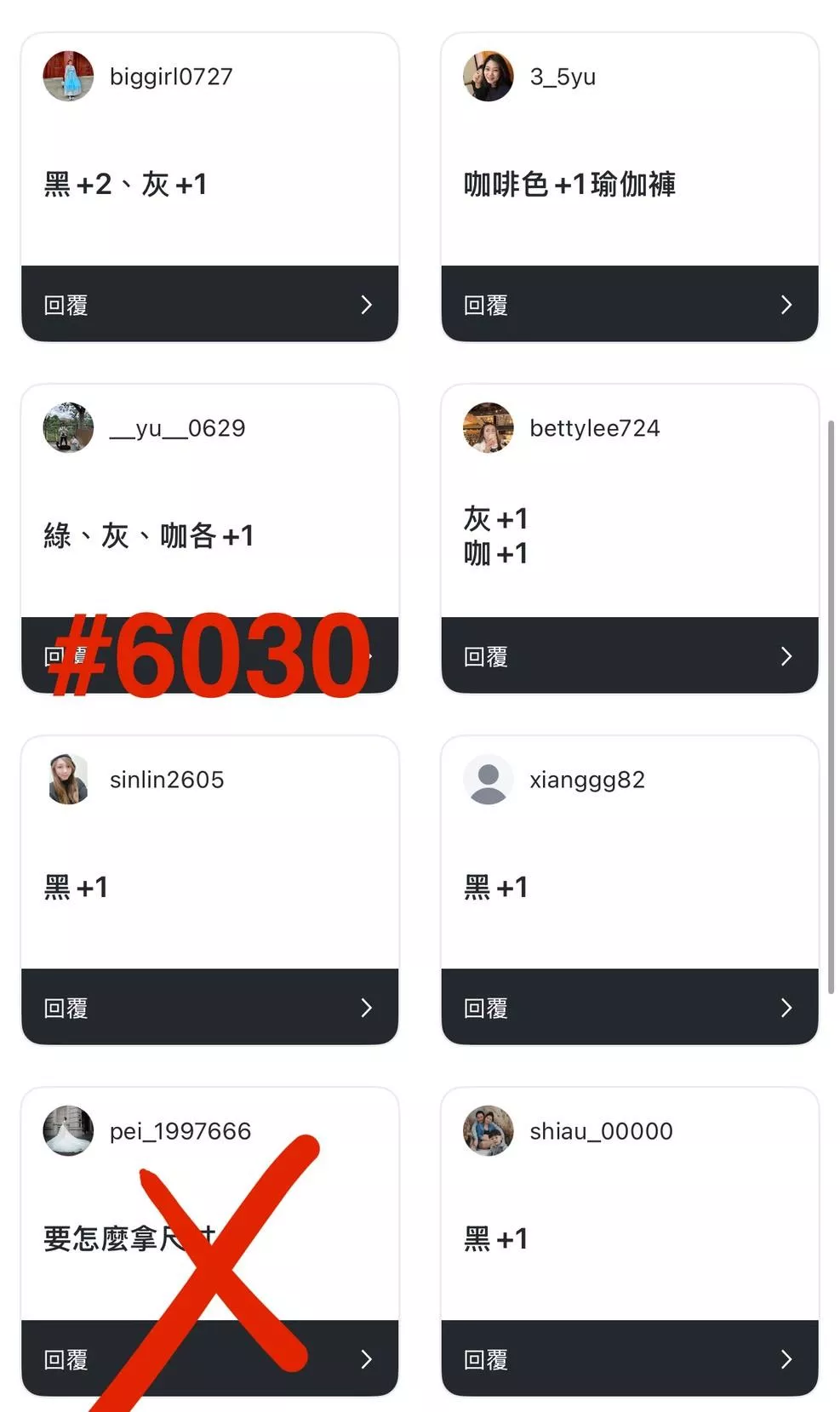This screenshot has height=1412, width=840.
Task: Reply to 3_5yu's response
Action: (629, 304)
